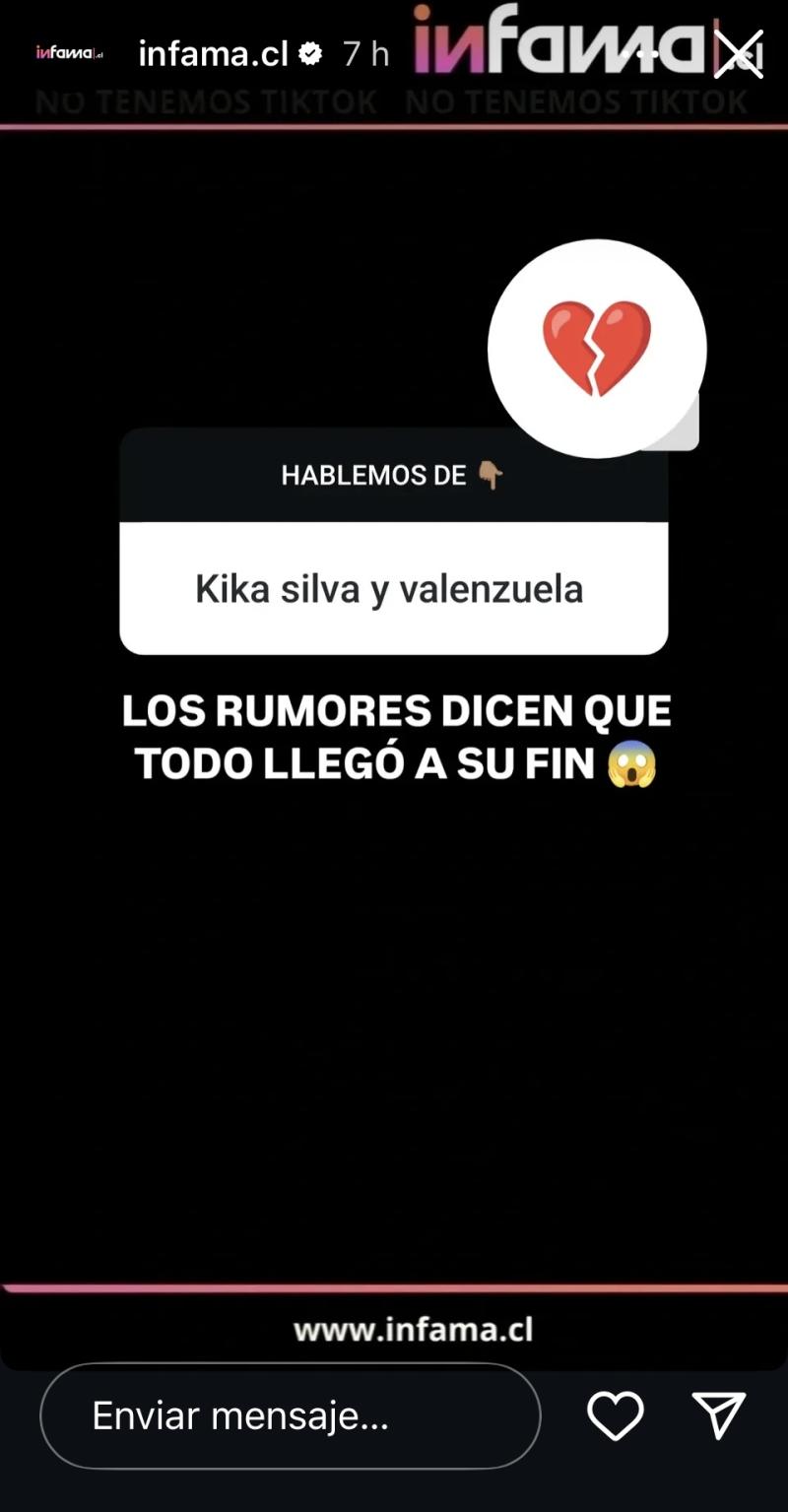Close the story with the X button
This screenshot has height=1512, width=788.
738,56
